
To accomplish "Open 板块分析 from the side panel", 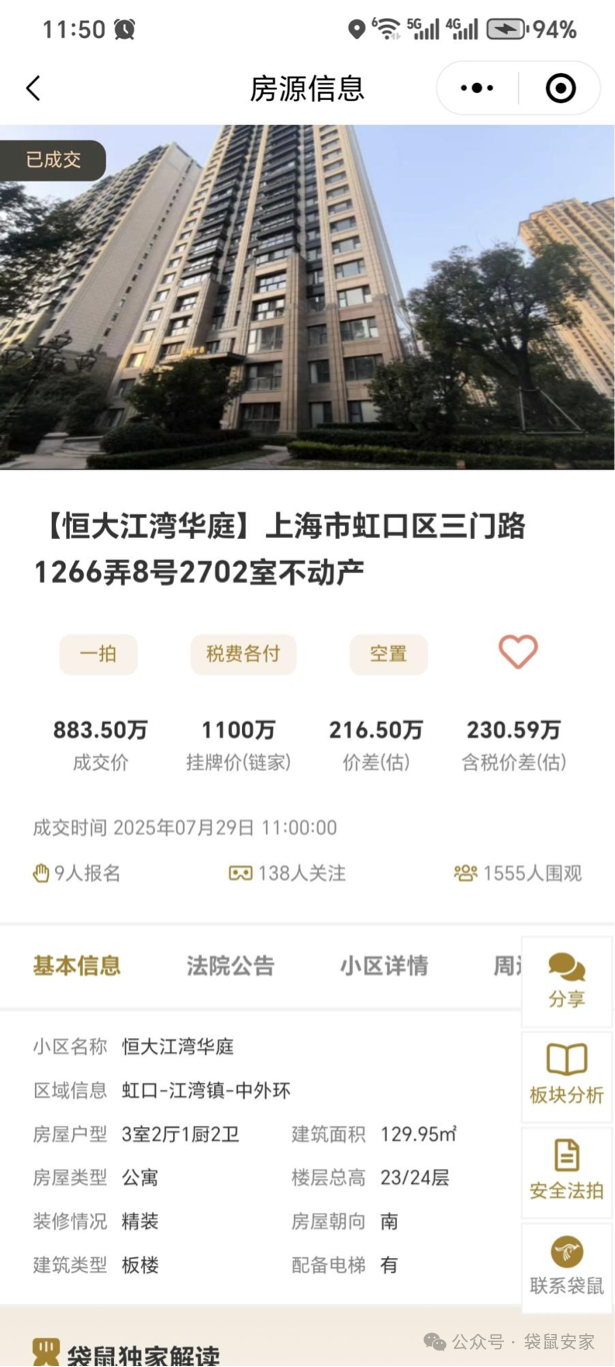I will tap(566, 1075).
